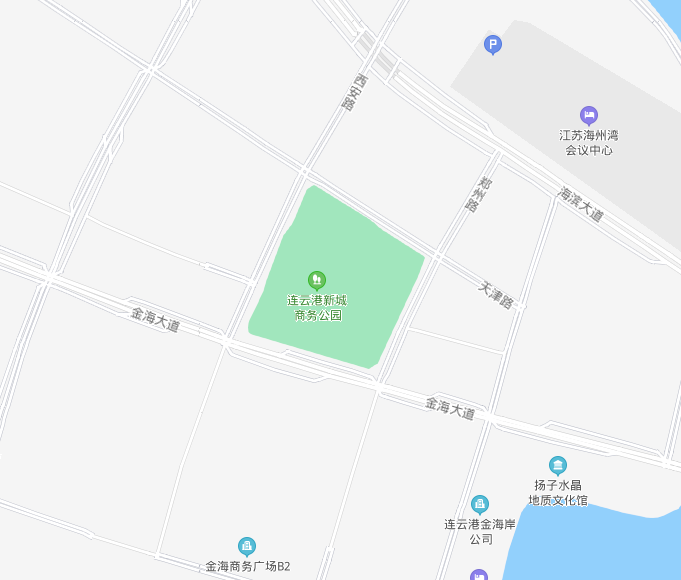
Task: Open the 江苏海州湾会议中心 hotel marker
Action: click(x=588, y=115)
